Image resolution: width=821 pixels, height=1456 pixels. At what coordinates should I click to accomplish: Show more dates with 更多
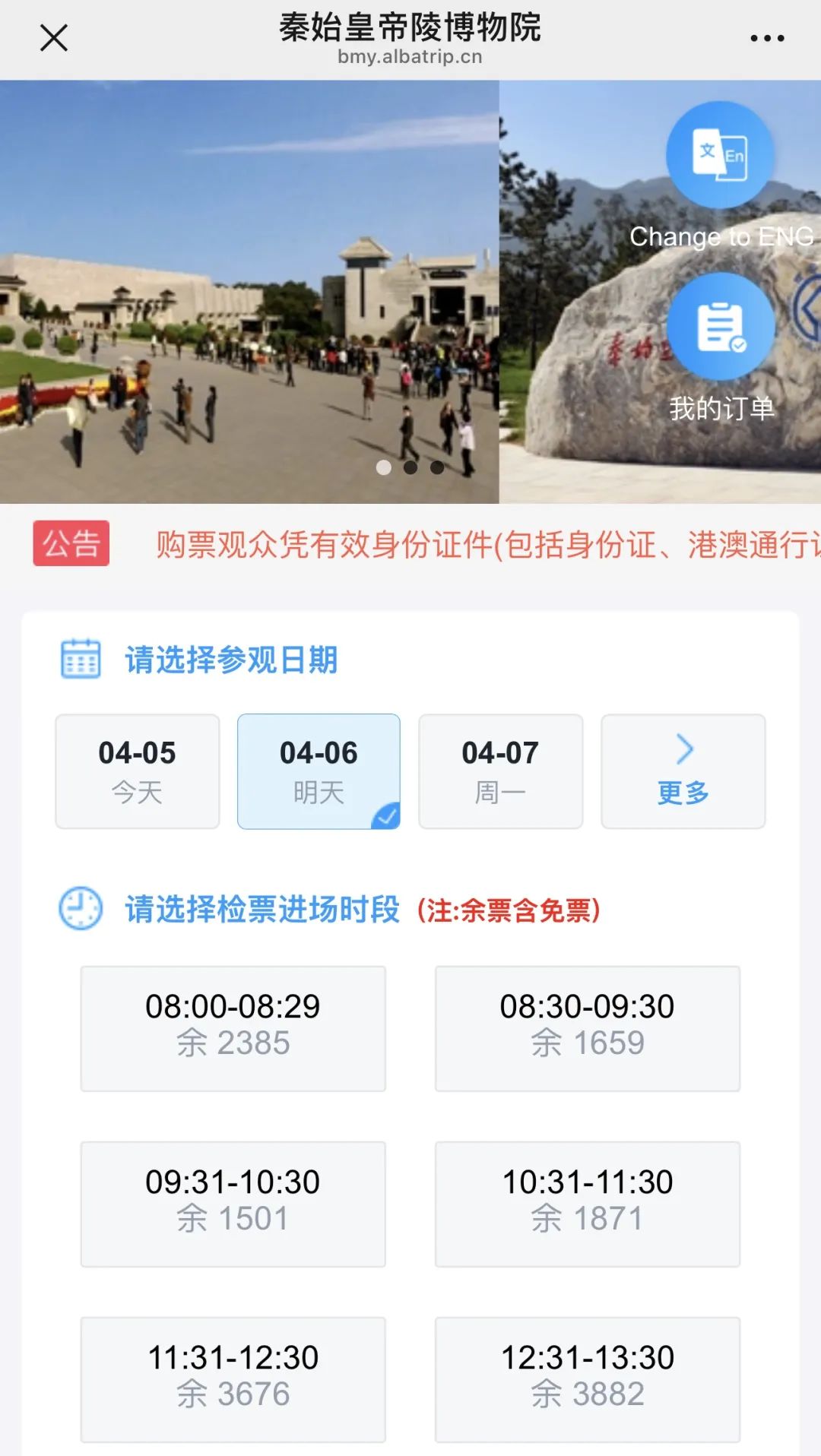tap(683, 771)
